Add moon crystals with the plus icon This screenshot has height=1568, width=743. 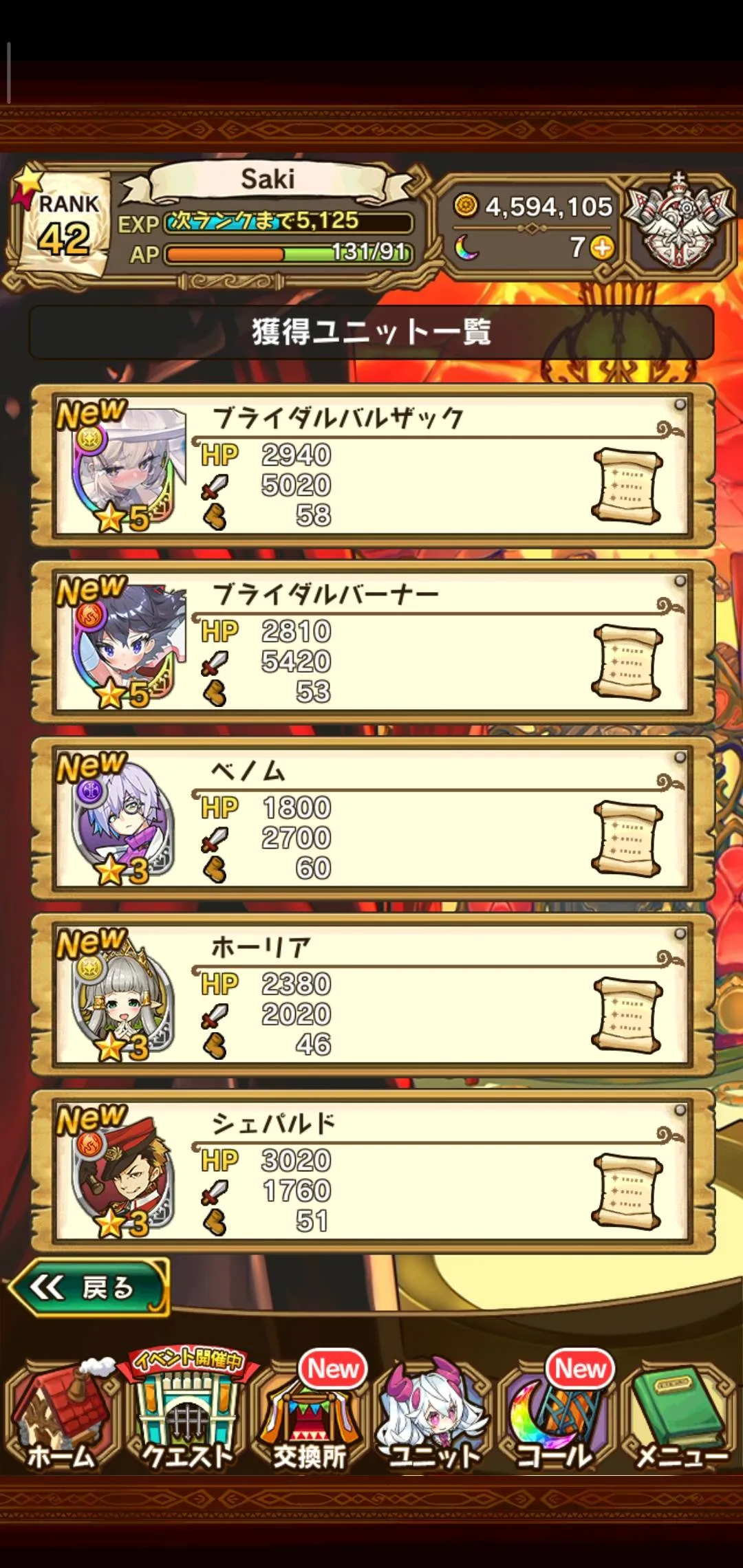point(602,248)
